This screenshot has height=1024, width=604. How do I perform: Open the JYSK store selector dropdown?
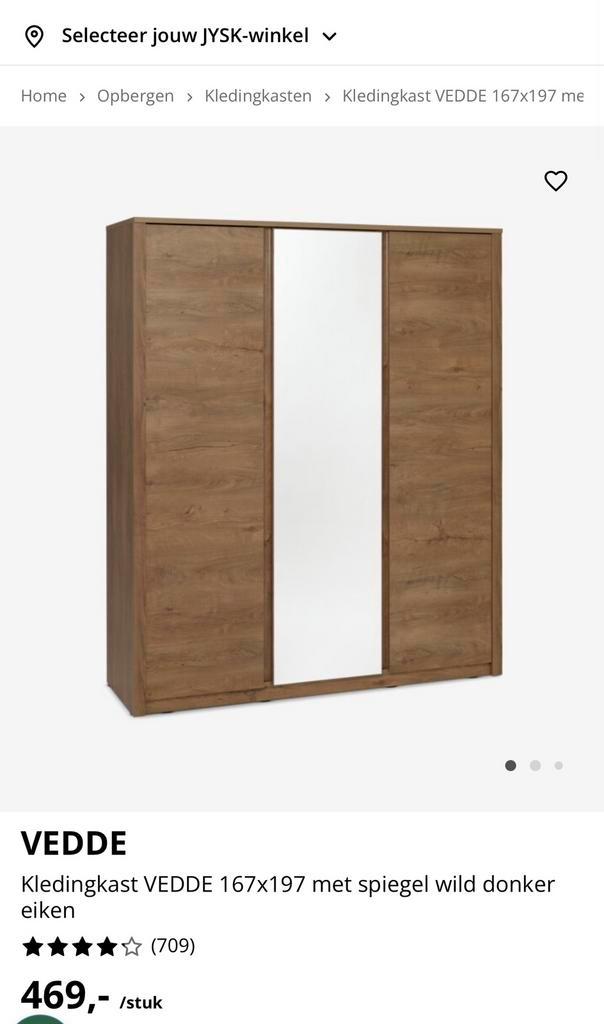[x=185, y=36]
